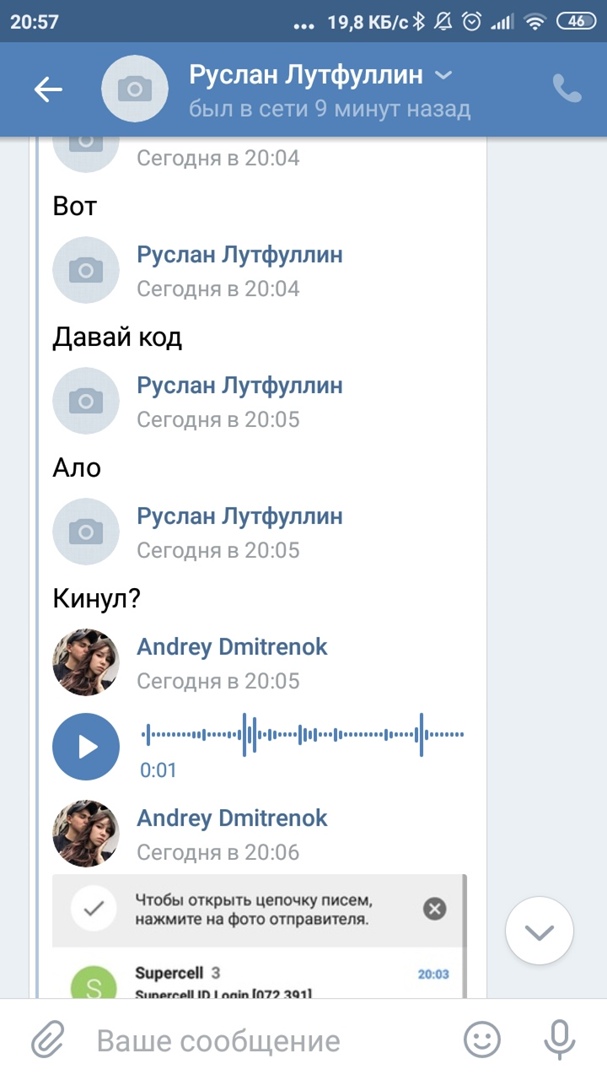Focus the "Ваше сообщение" message field

(x=260, y=1040)
